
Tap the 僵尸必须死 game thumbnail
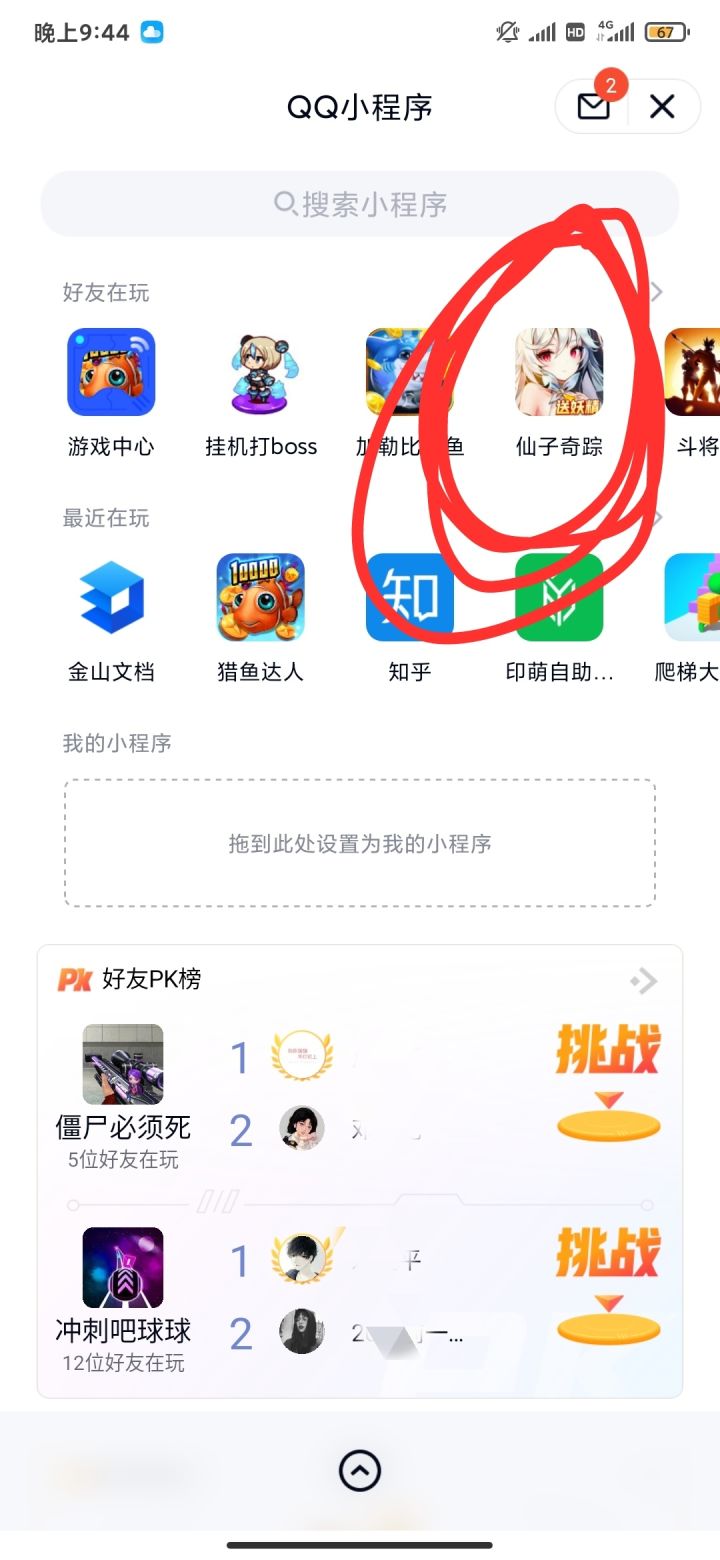124,1063
